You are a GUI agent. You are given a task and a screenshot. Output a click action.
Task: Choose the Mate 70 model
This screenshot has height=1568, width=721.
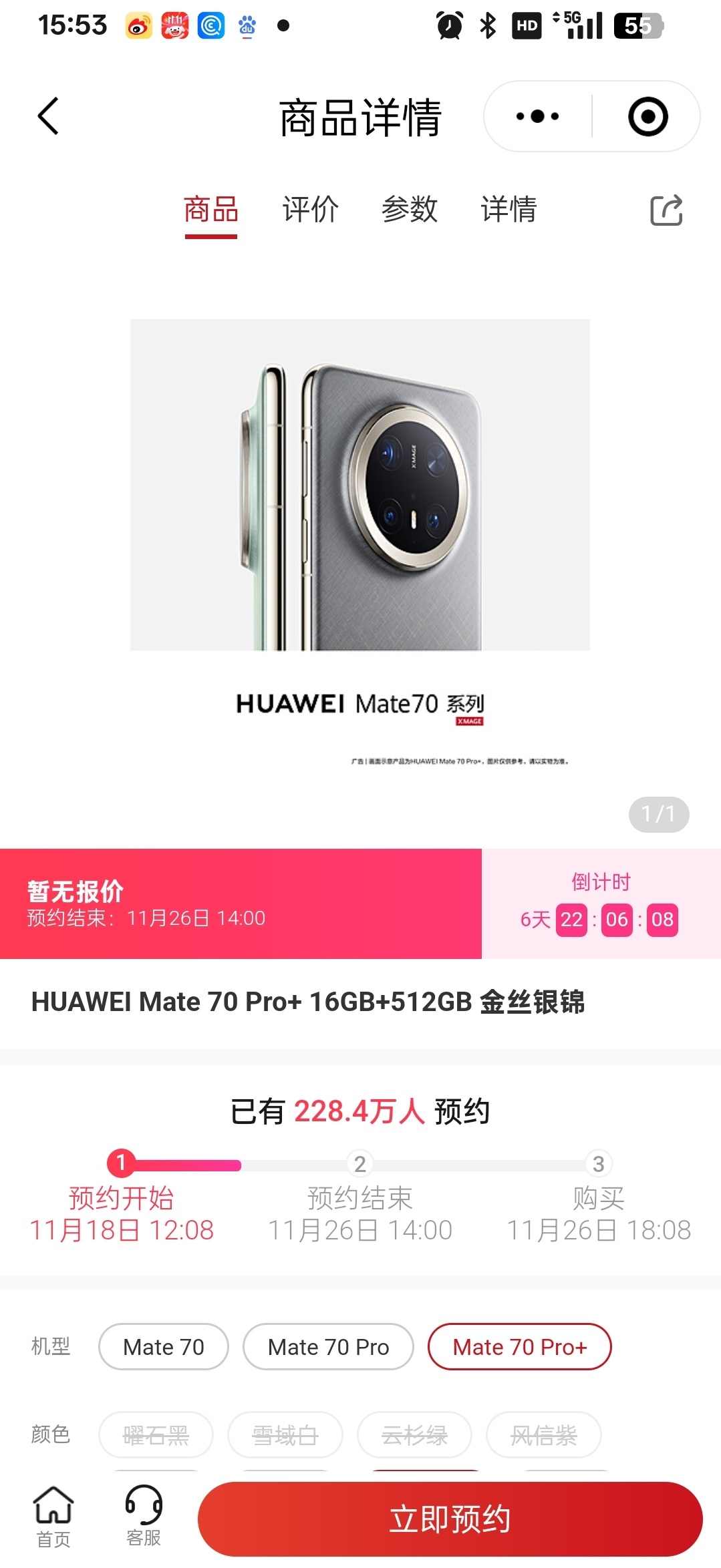click(164, 1346)
